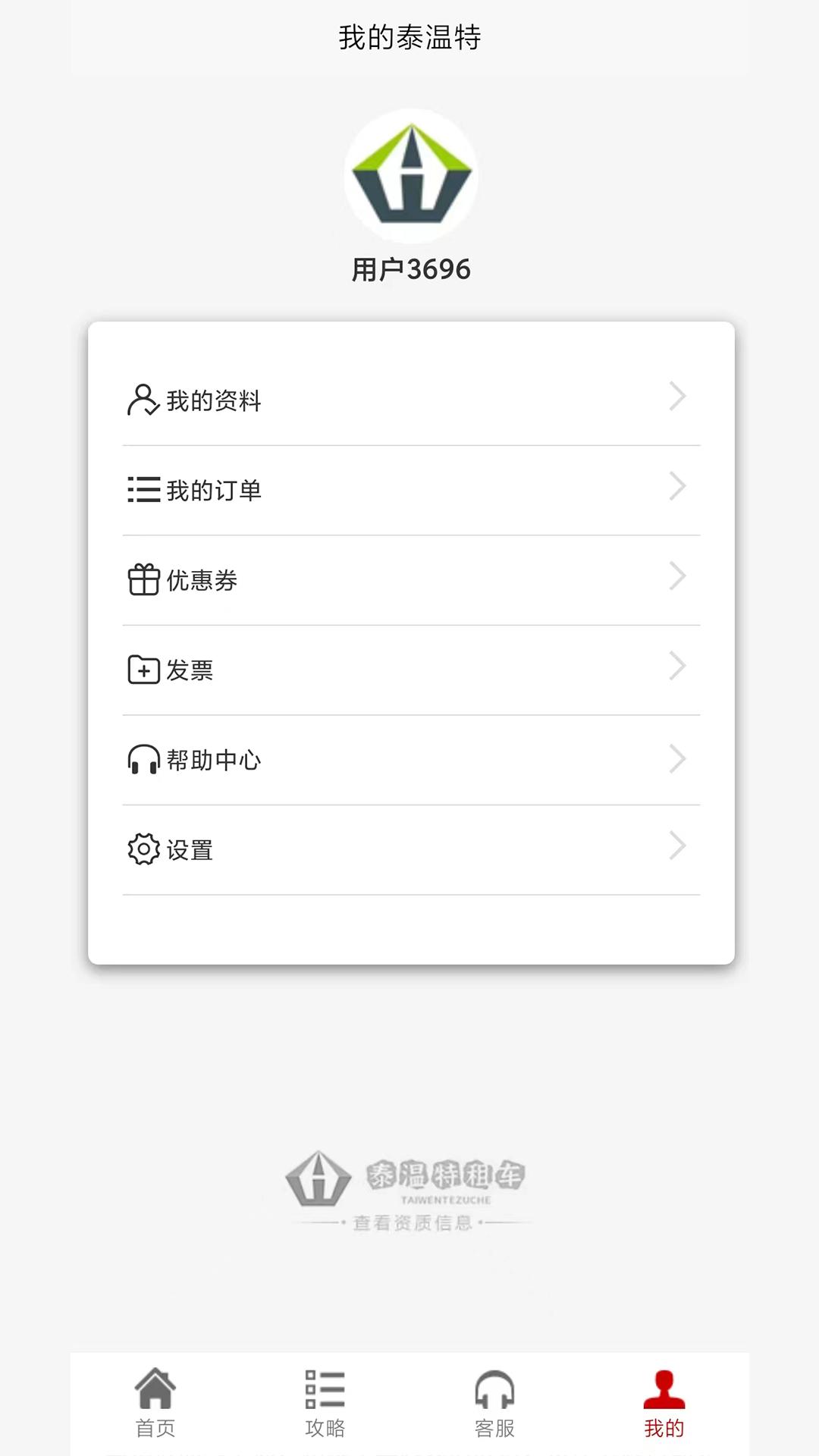The image size is (819, 1456).
Task: Expand 优惠券 with the right-facing chevron
Action: (x=677, y=578)
